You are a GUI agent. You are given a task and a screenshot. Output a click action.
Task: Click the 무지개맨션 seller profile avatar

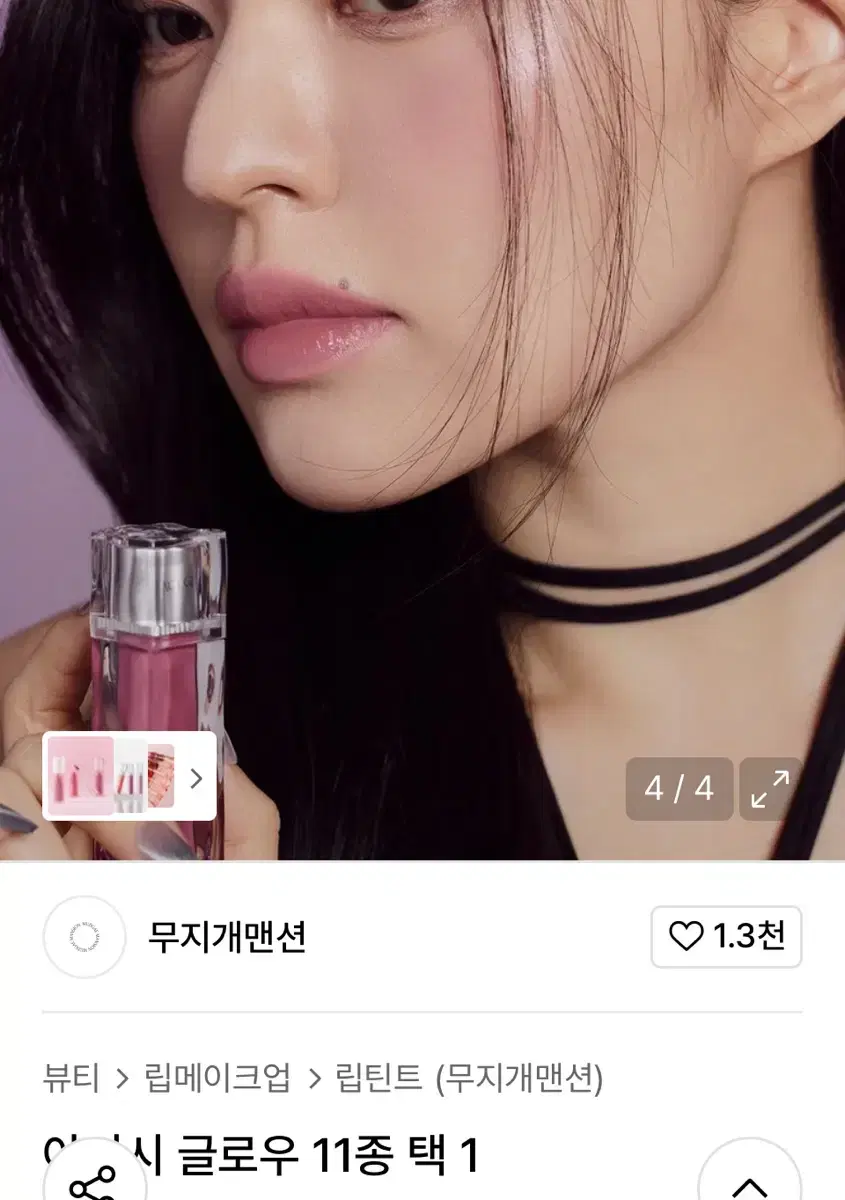click(84, 938)
